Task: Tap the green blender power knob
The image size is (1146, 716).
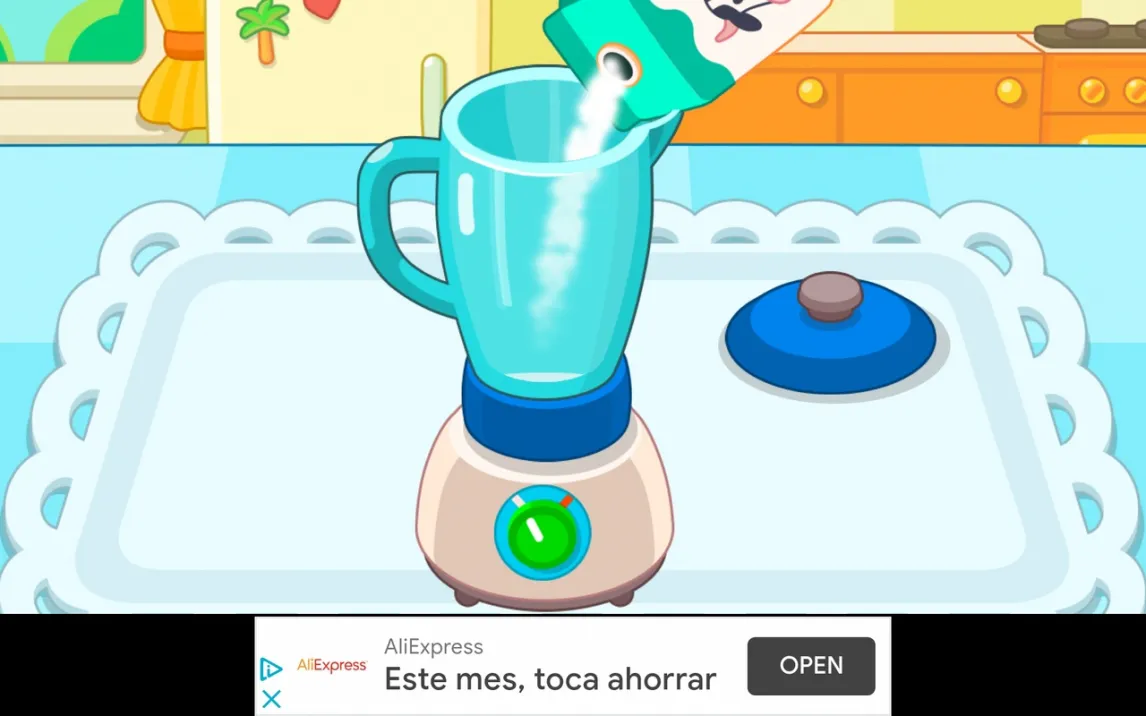Action: pyautogui.click(x=542, y=534)
